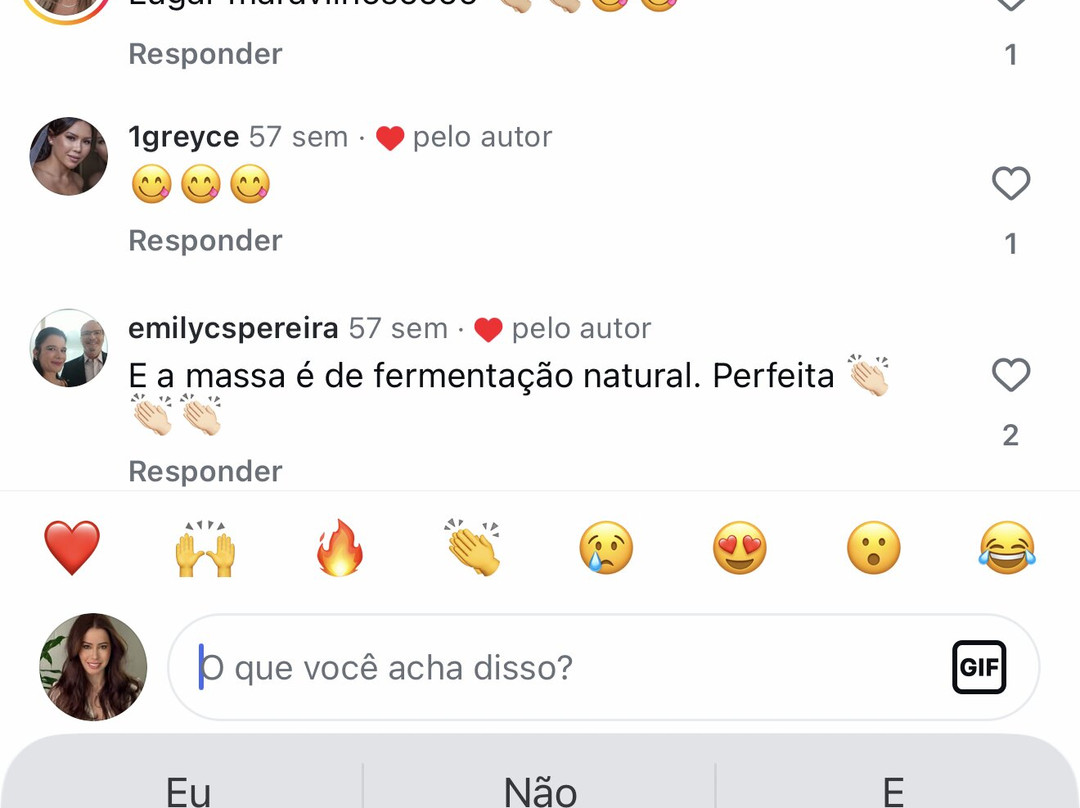The image size is (1080, 808).
Task: Focus the 'O que você acha disso?' comment field
Action: tap(560, 668)
